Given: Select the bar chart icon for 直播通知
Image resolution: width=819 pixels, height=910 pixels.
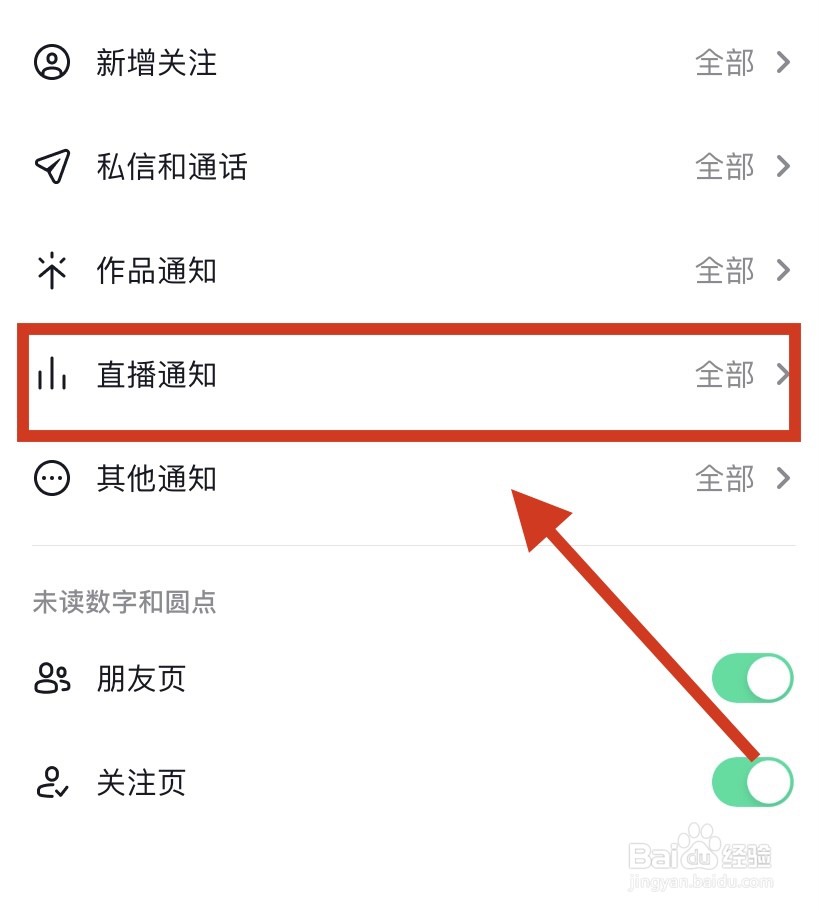Looking at the screenshot, I should pyautogui.click(x=52, y=375).
